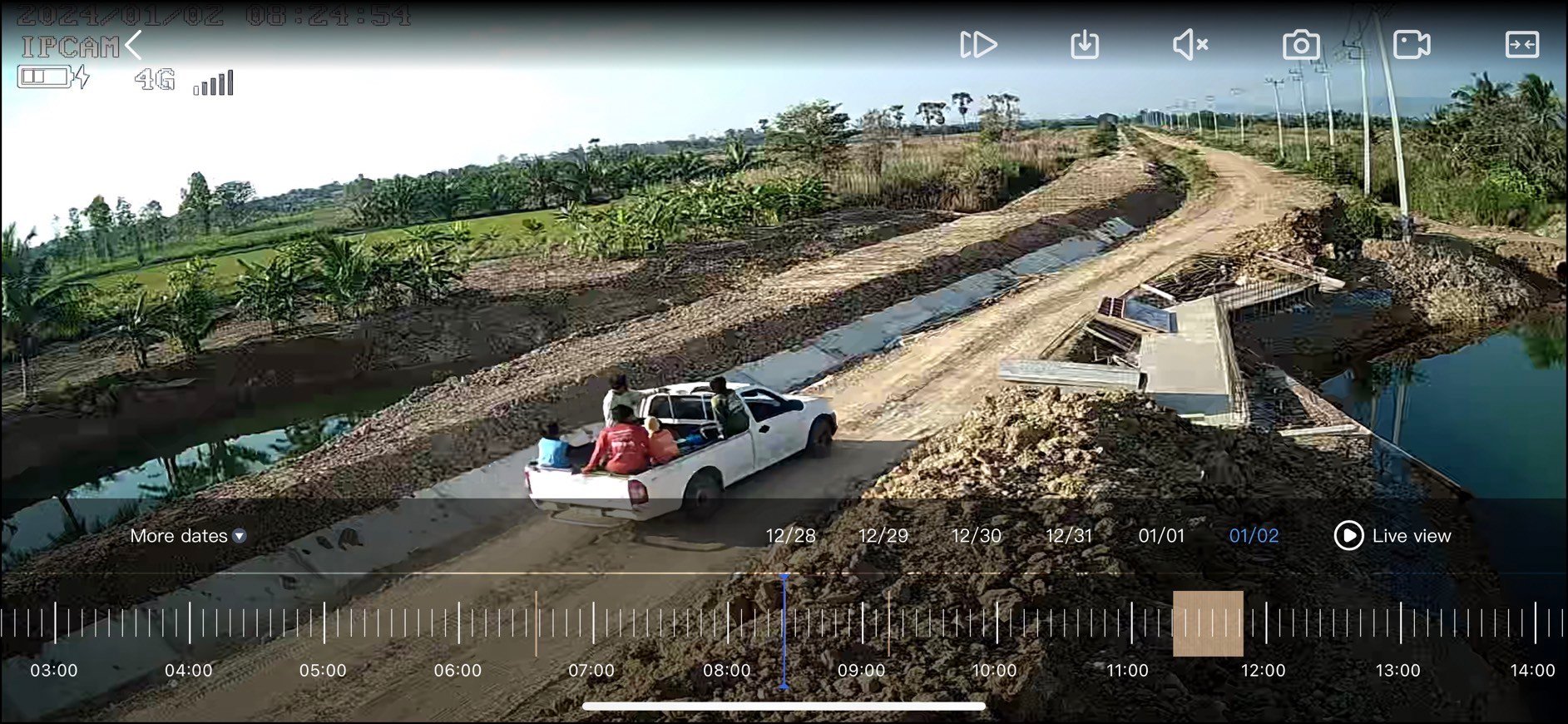Download the recorded clip

1085,45
